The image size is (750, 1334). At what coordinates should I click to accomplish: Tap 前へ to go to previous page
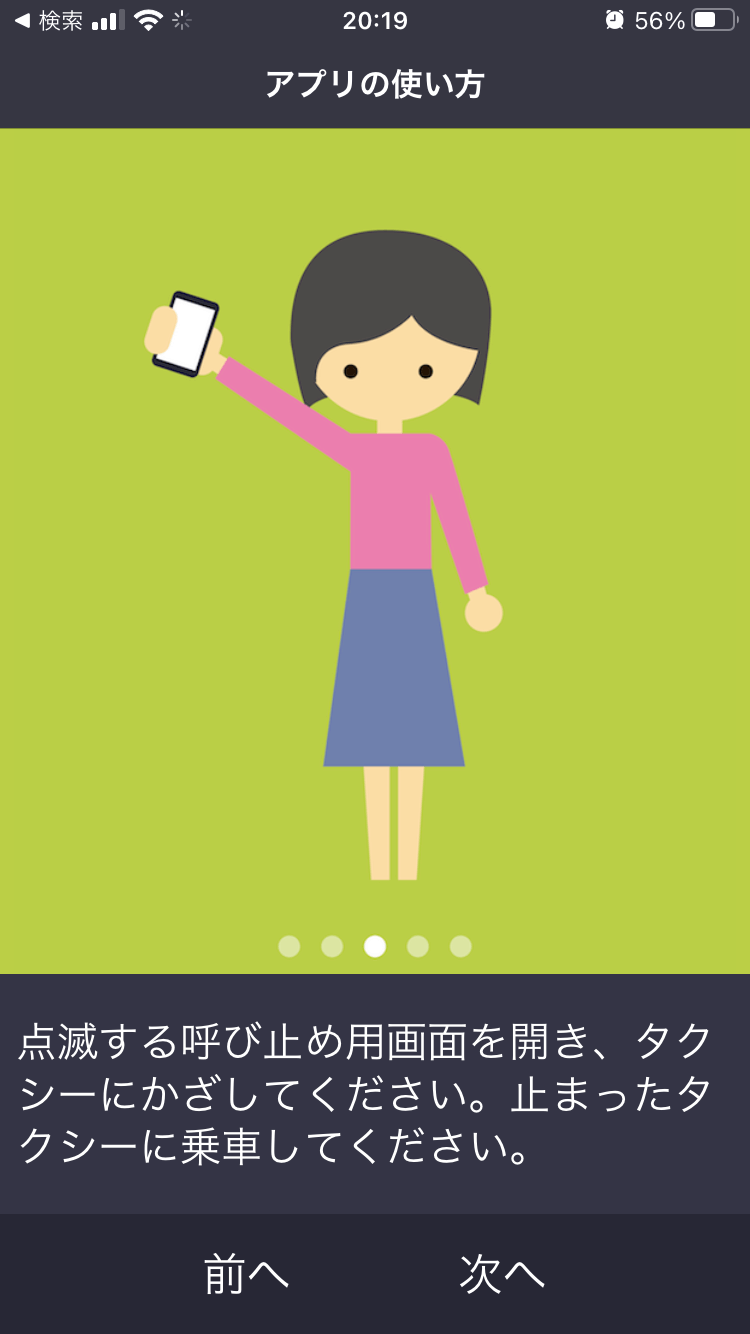[246, 1274]
